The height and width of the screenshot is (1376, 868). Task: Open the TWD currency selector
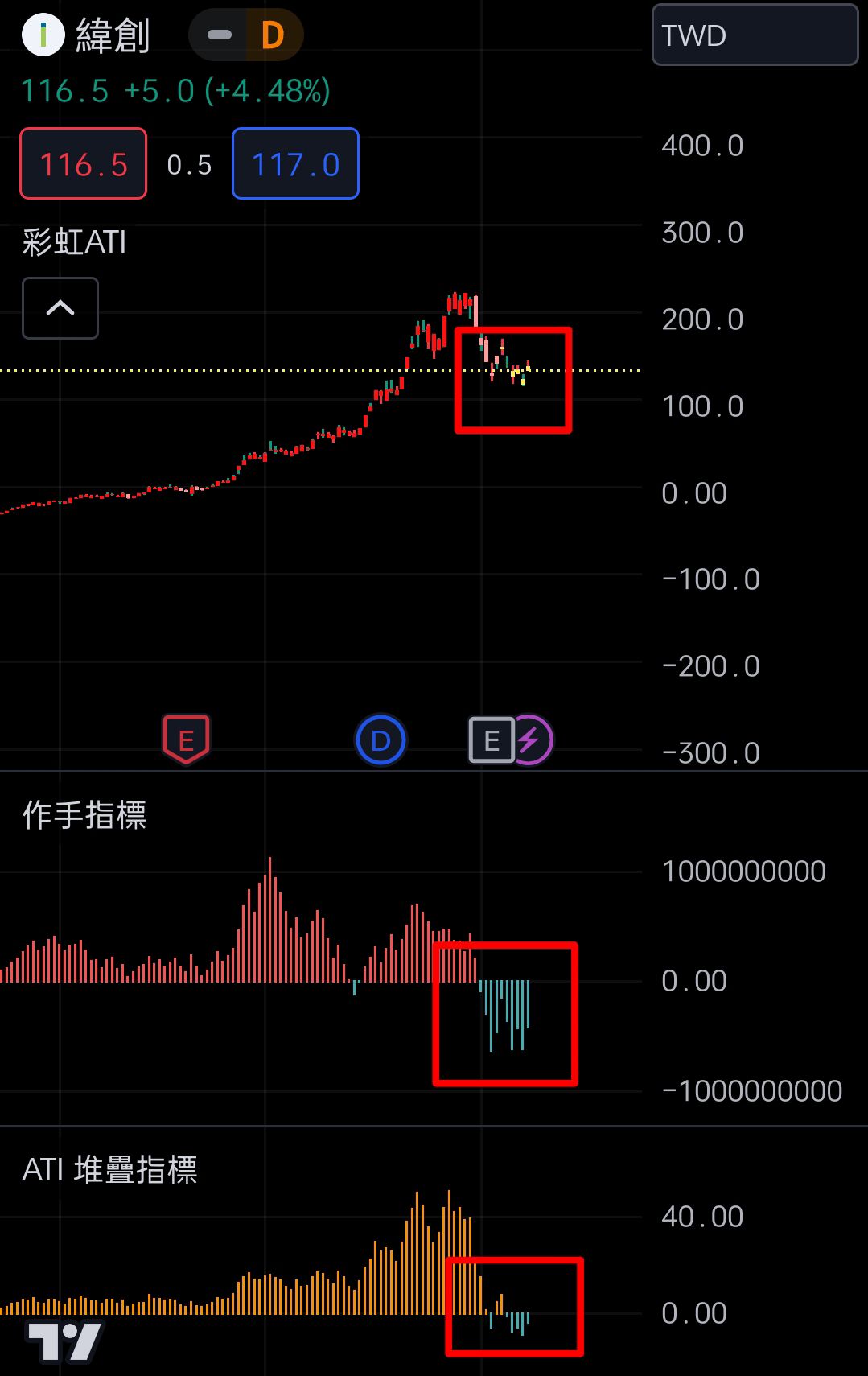pyautogui.click(x=754, y=35)
